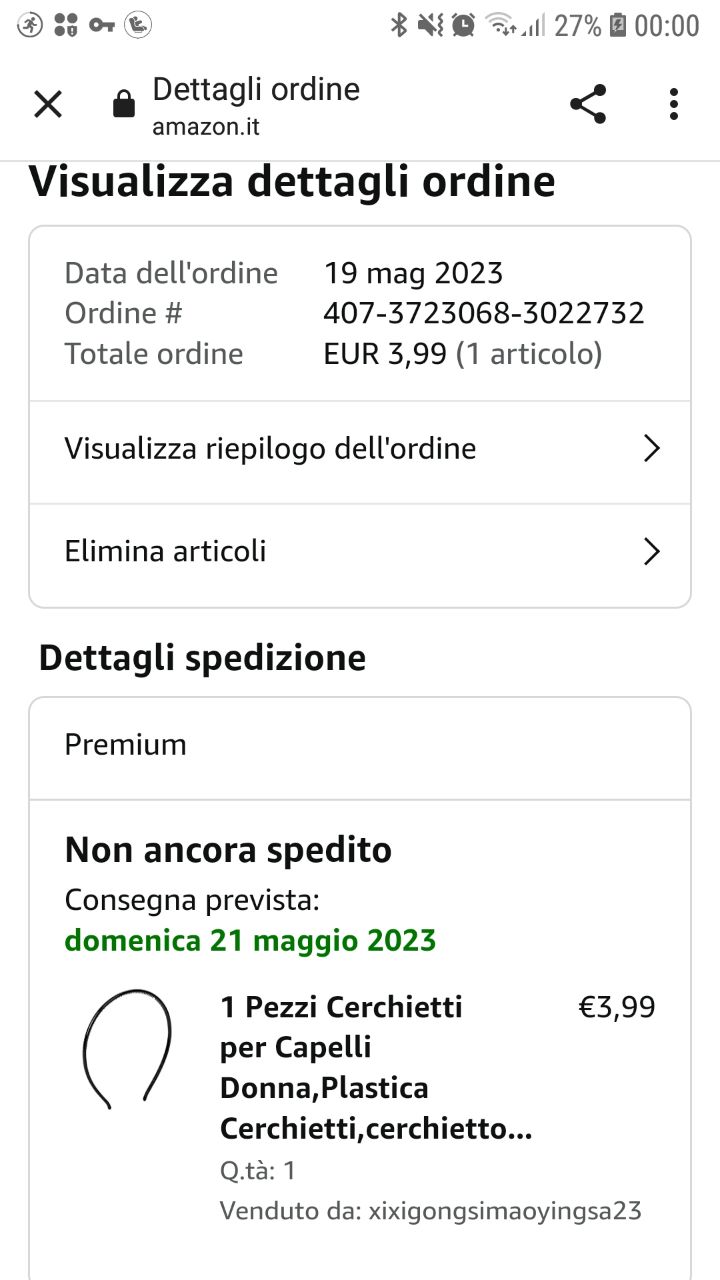Close the order details tab

48,104
